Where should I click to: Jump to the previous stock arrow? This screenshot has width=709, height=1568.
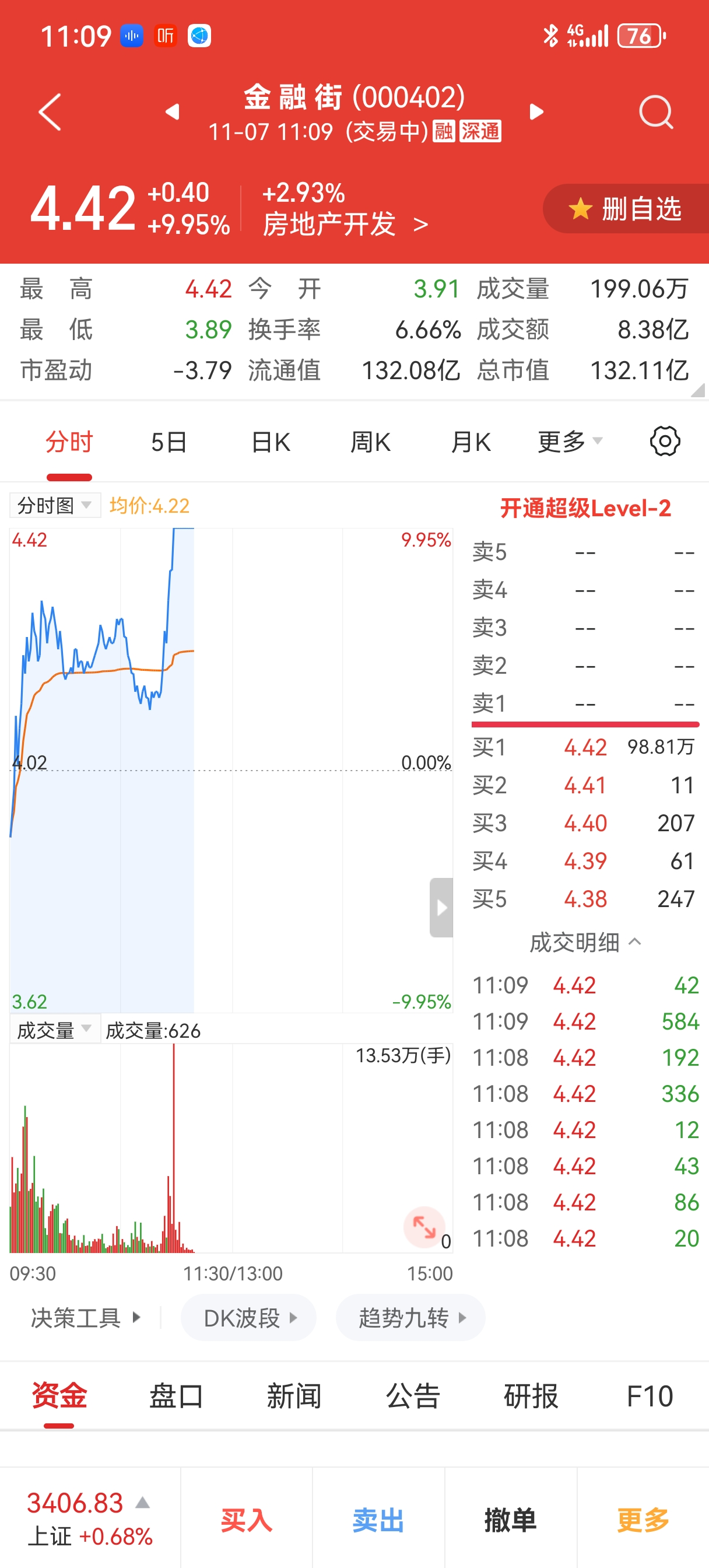pos(173,112)
